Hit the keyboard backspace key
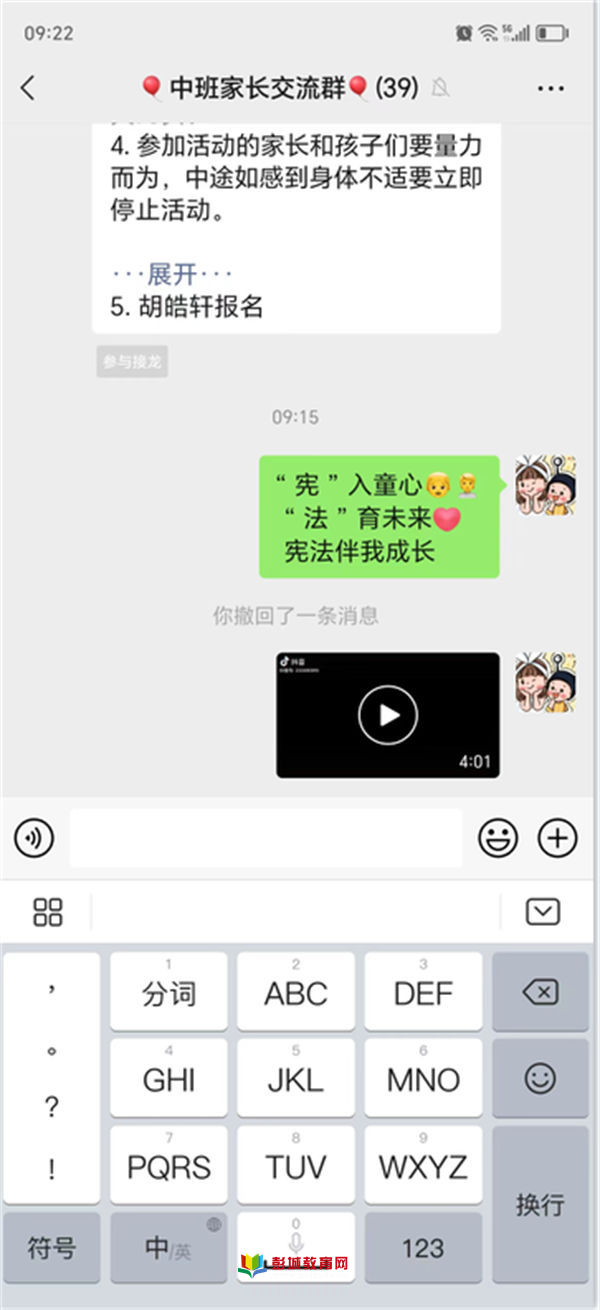600x1310 pixels. 540,992
